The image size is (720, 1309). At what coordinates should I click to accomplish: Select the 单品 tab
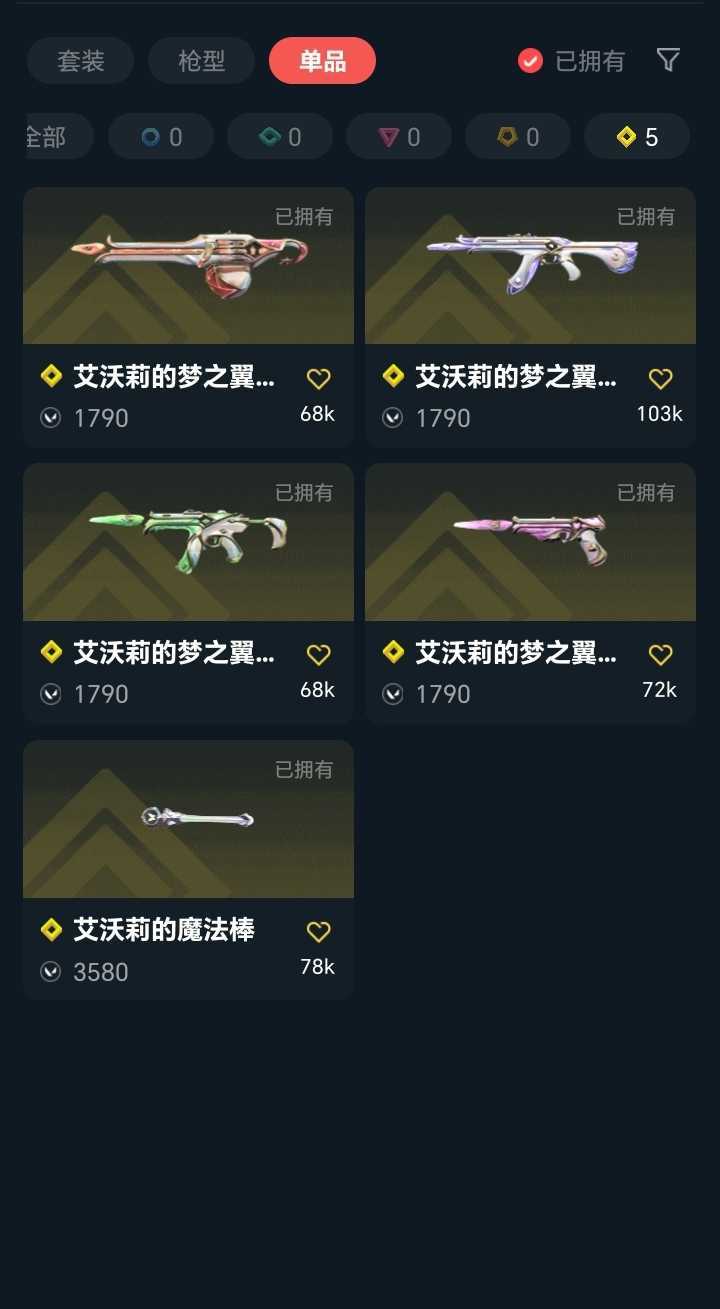click(322, 61)
